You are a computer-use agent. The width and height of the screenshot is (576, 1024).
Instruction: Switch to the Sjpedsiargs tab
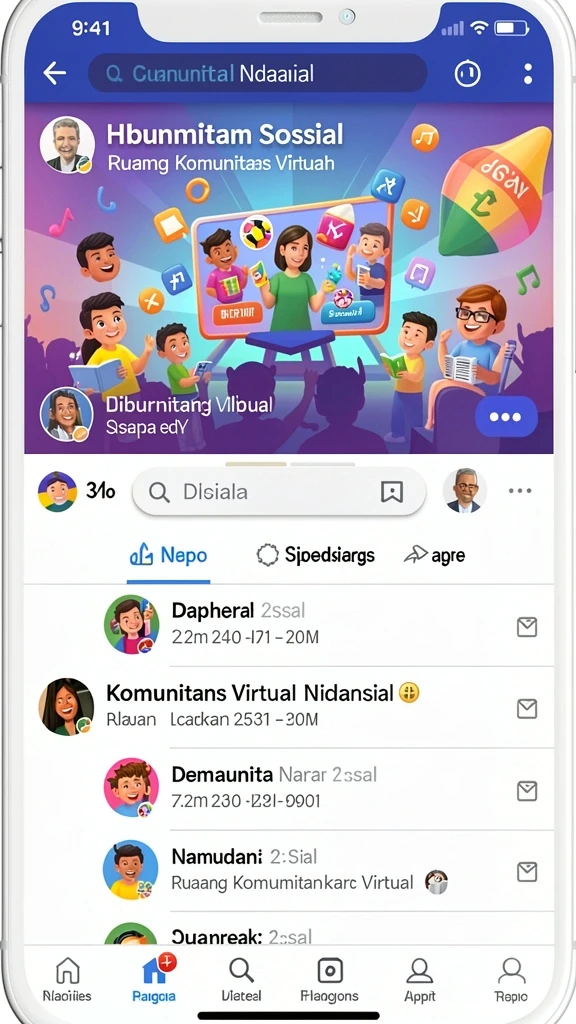click(315, 556)
